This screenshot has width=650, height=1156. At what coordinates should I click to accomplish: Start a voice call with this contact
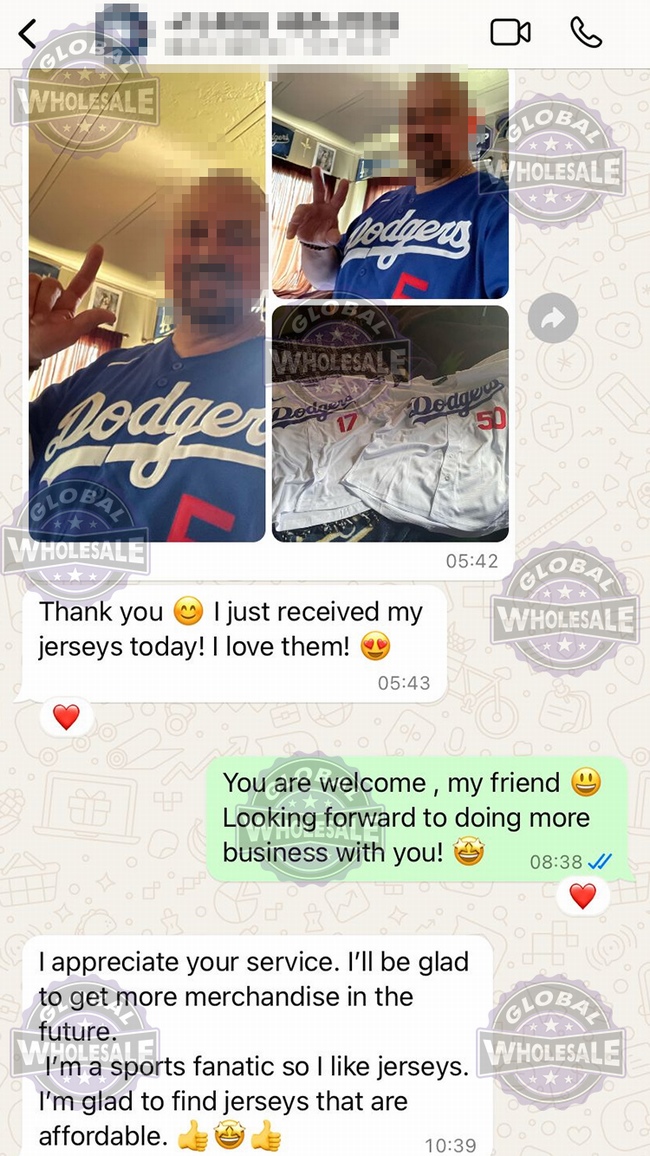(586, 33)
